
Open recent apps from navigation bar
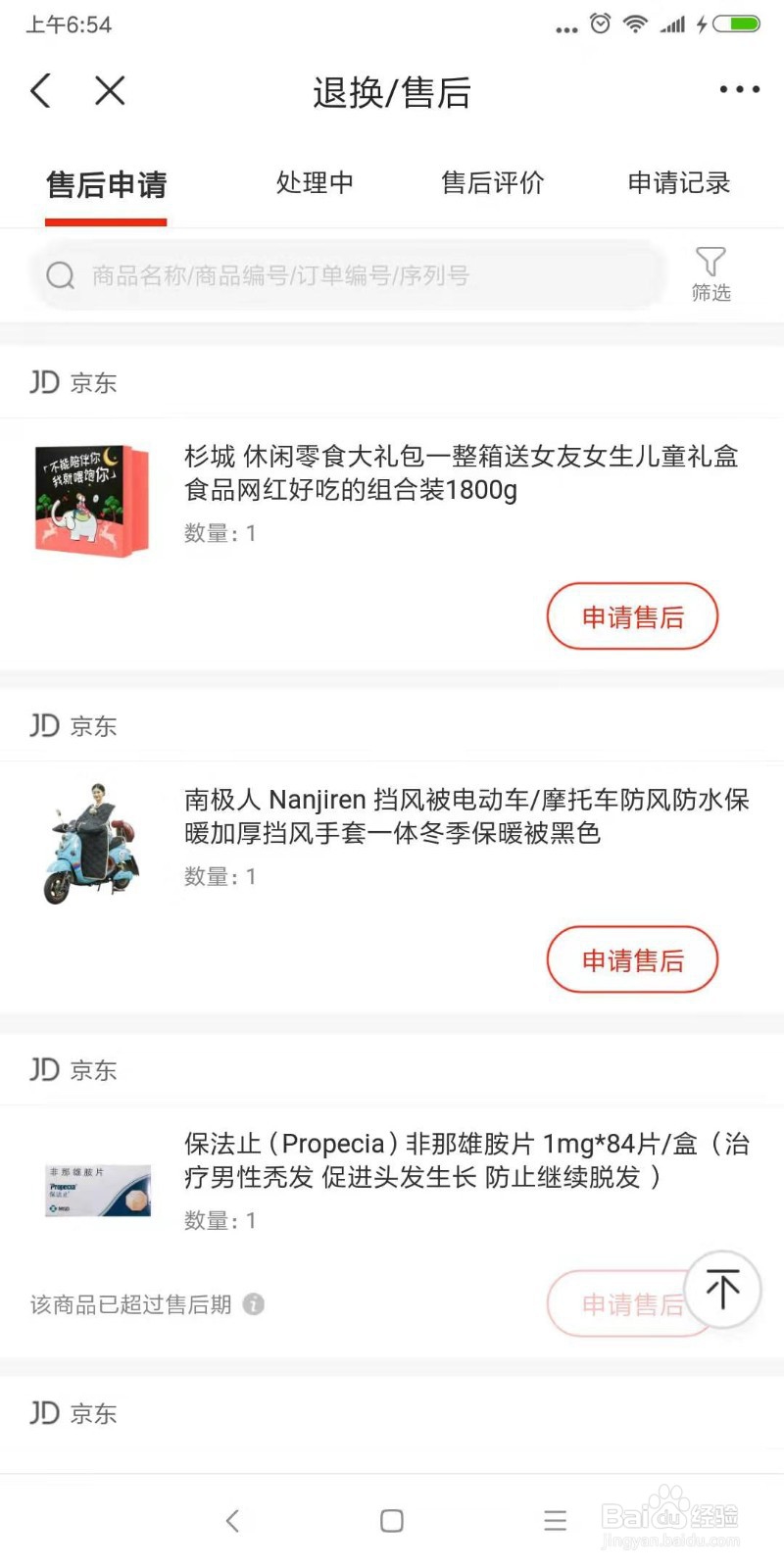pyautogui.click(x=555, y=1521)
